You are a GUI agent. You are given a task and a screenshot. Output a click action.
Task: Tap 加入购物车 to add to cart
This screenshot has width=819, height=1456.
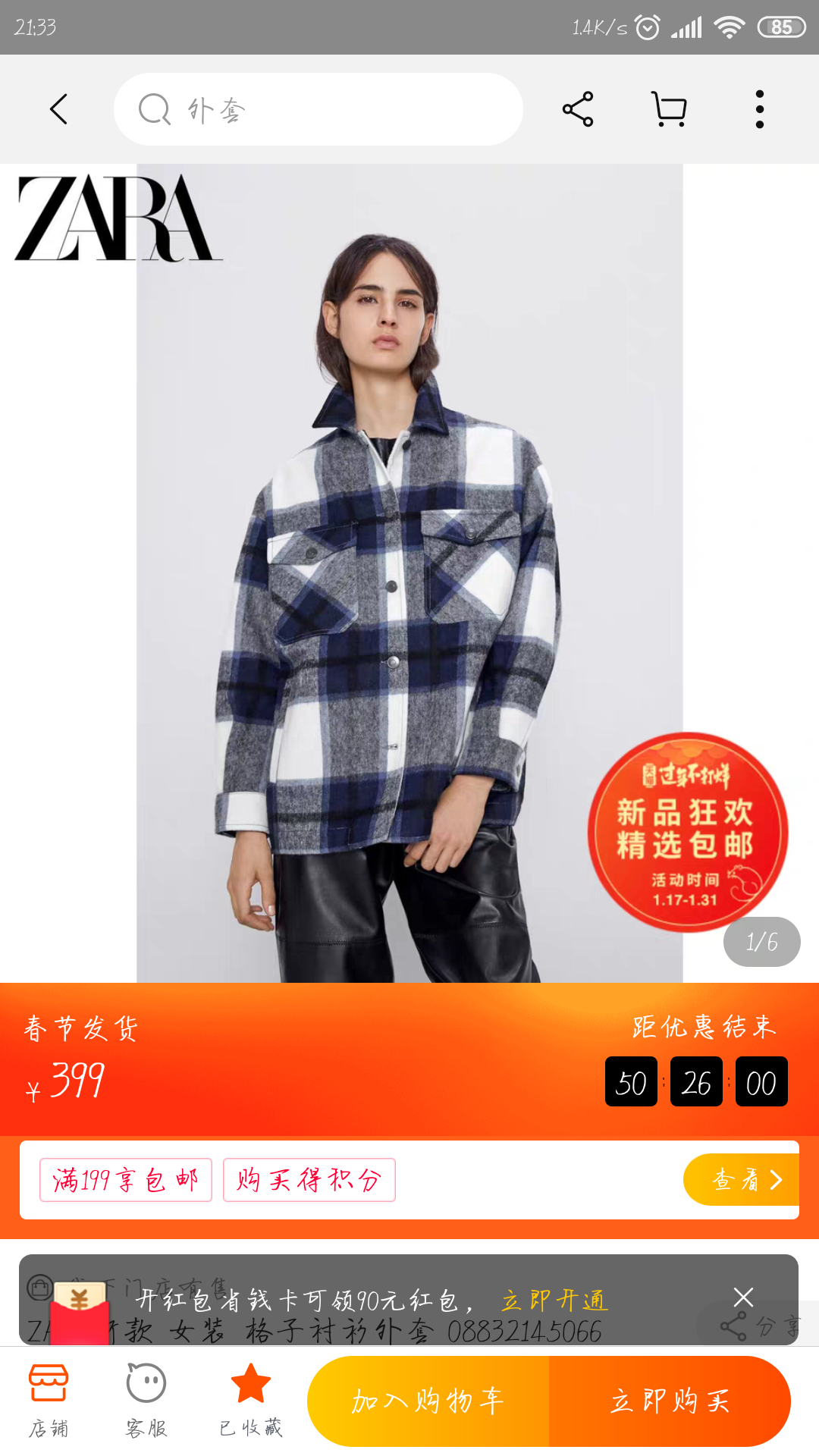428,1401
